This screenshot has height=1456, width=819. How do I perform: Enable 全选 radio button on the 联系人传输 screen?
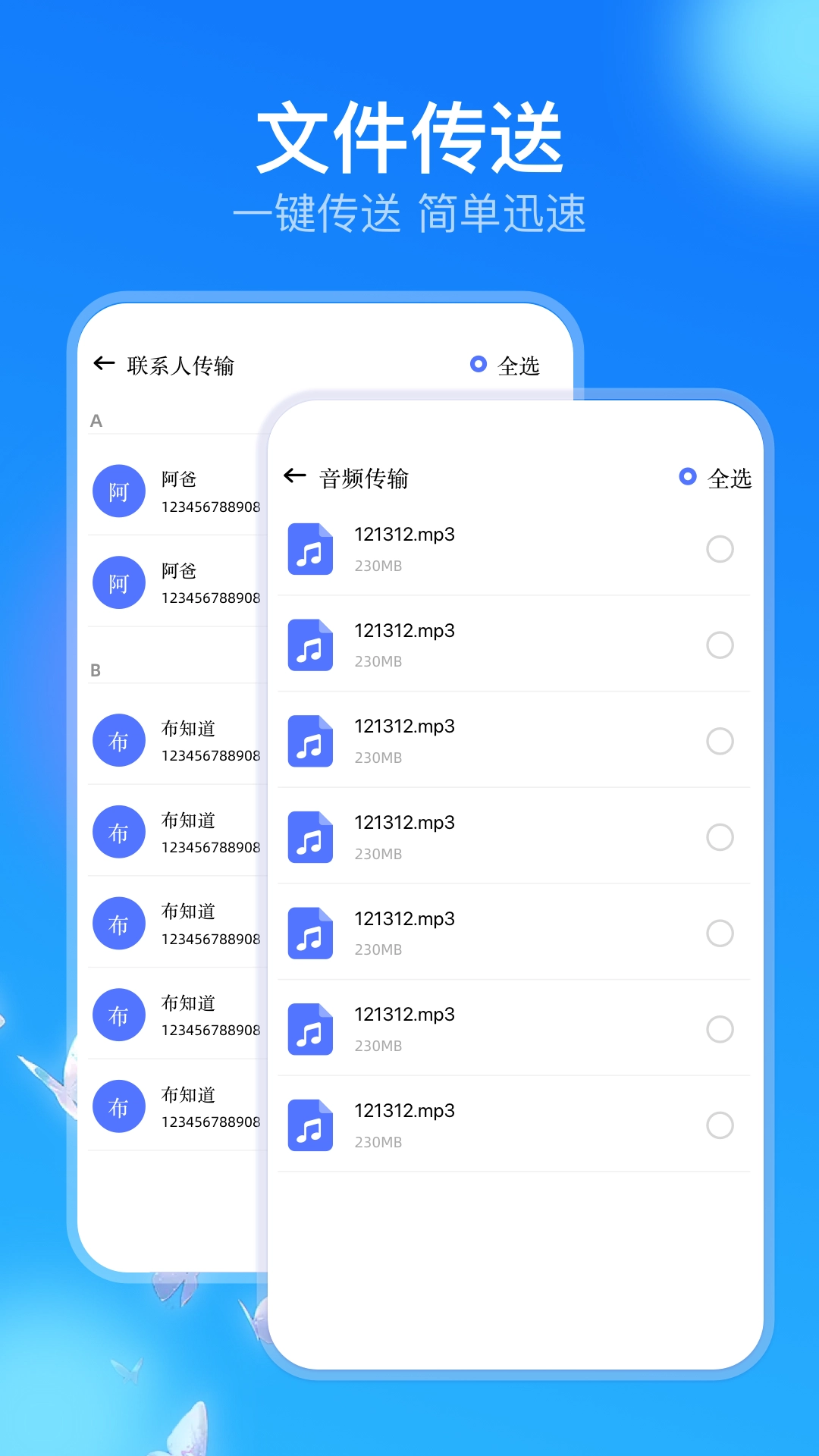tap(478, 364)
